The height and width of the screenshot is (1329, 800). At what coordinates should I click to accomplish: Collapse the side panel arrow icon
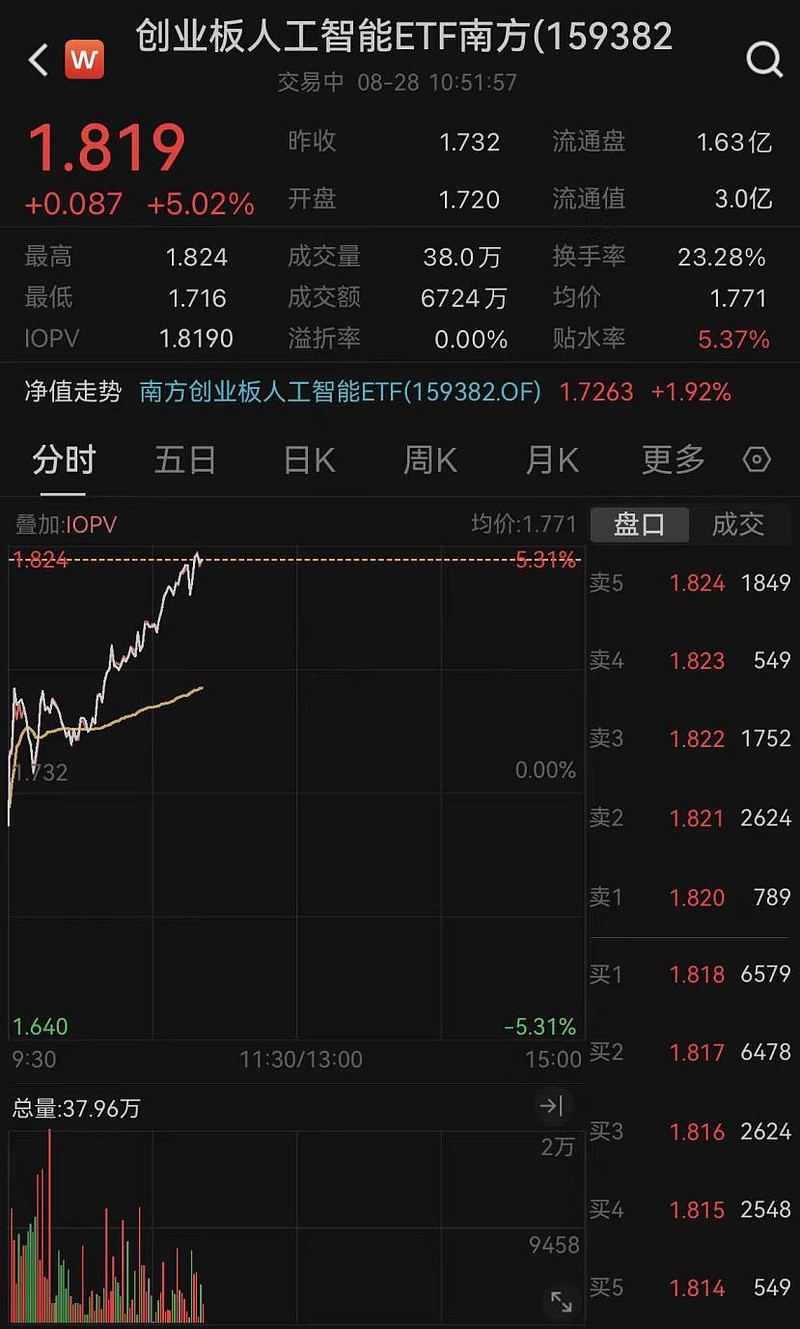(551, 1106)
